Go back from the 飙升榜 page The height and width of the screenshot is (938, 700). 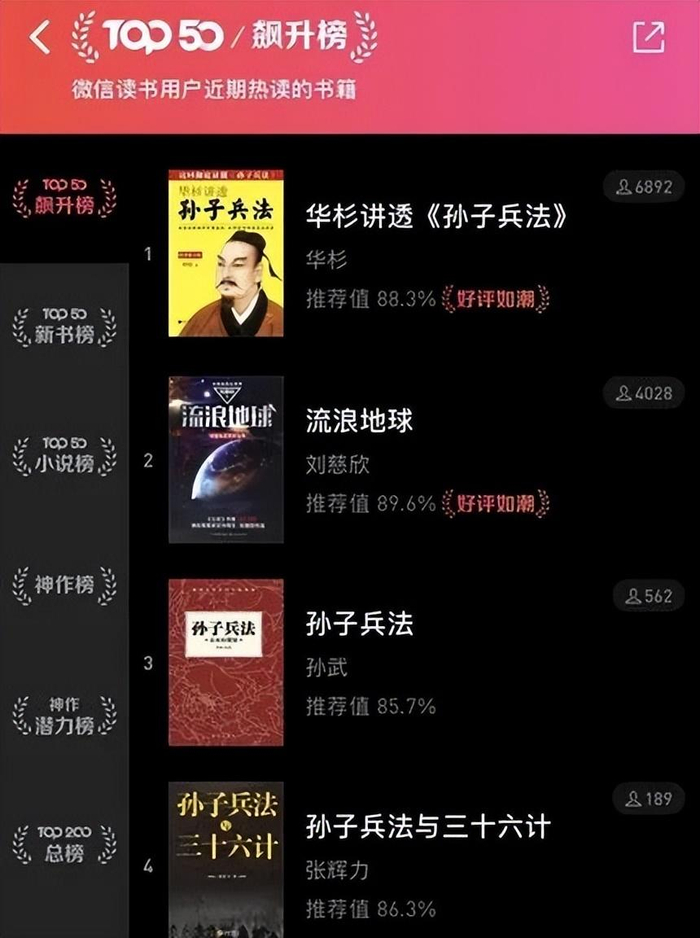[40, 37]
